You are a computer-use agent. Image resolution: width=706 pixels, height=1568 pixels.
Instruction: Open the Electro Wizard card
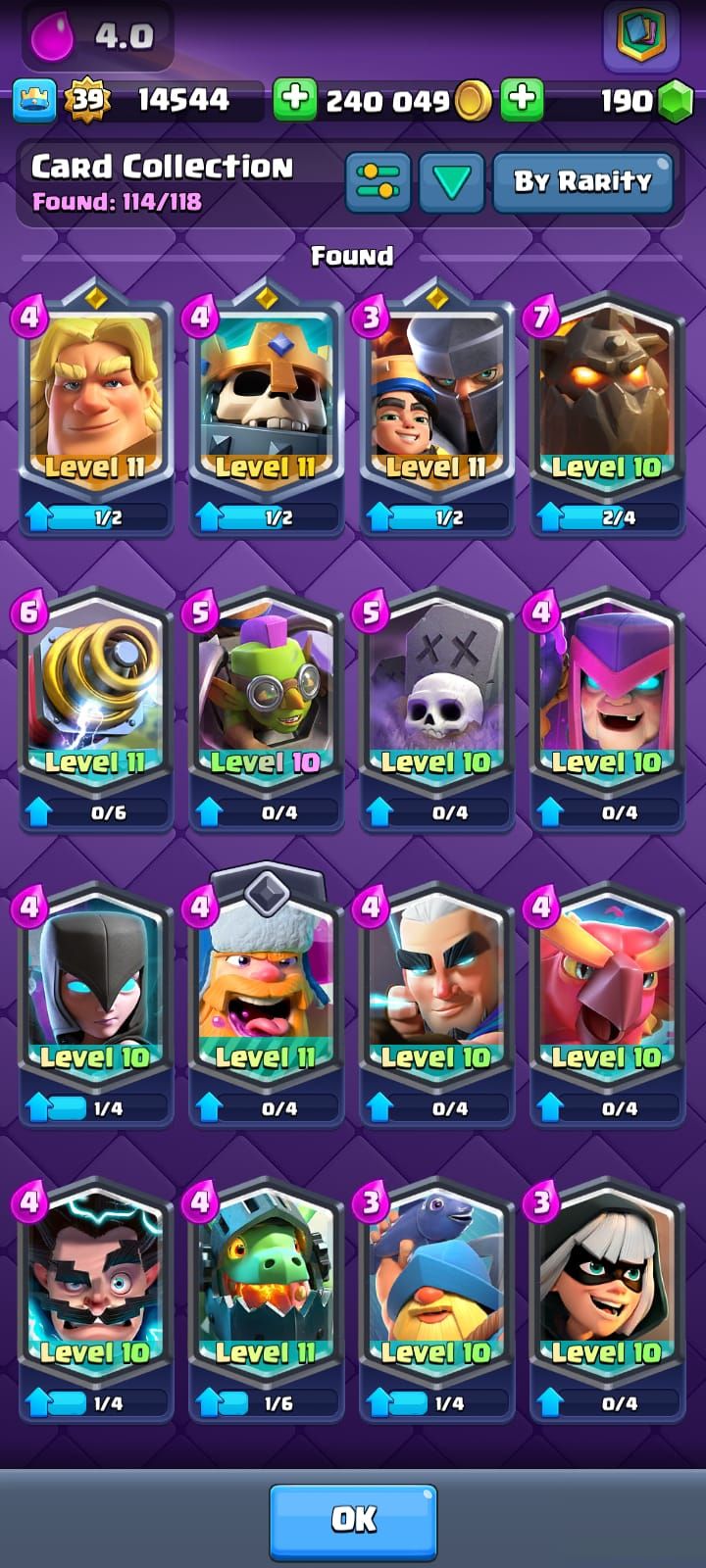(x=96, y=1300)
